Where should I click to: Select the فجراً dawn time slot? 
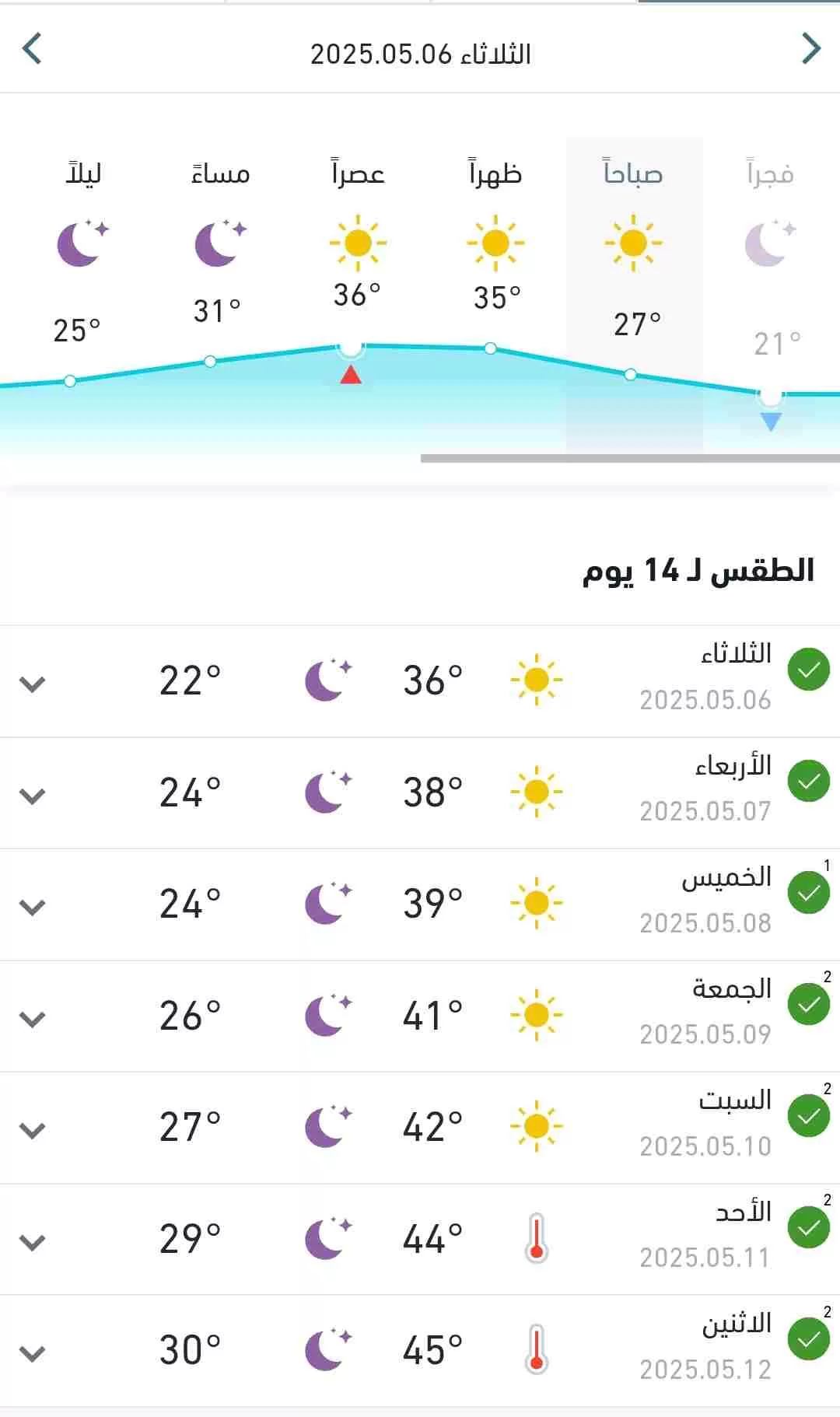772,296
